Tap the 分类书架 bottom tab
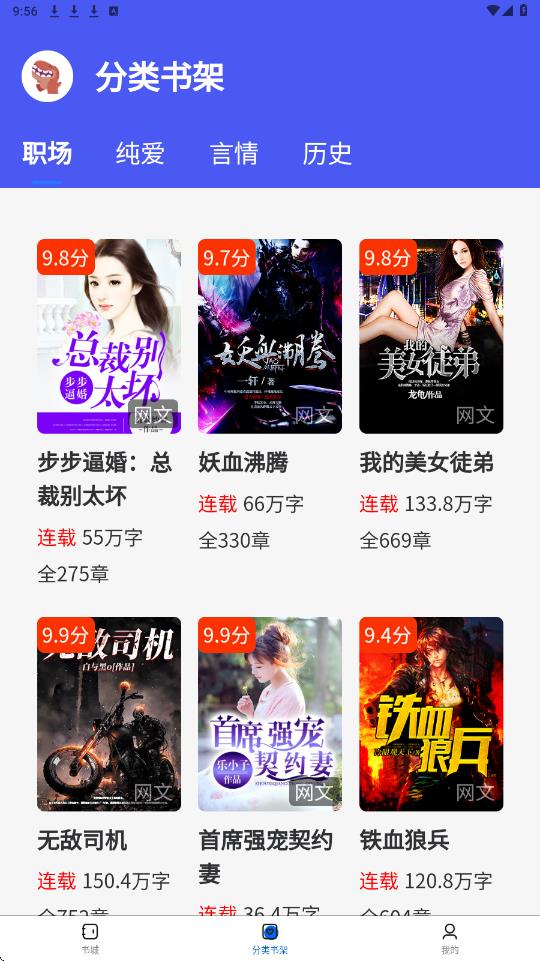 pos(270,938)
